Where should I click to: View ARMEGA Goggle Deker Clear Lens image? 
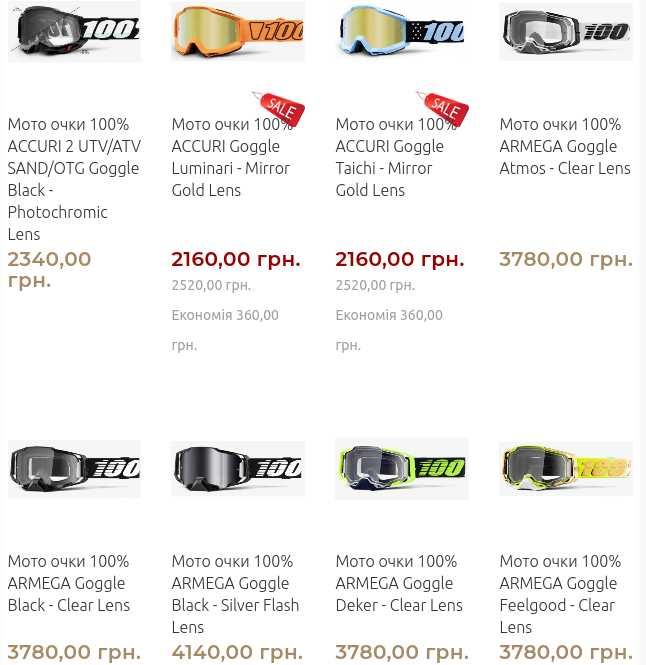point(402,468)
